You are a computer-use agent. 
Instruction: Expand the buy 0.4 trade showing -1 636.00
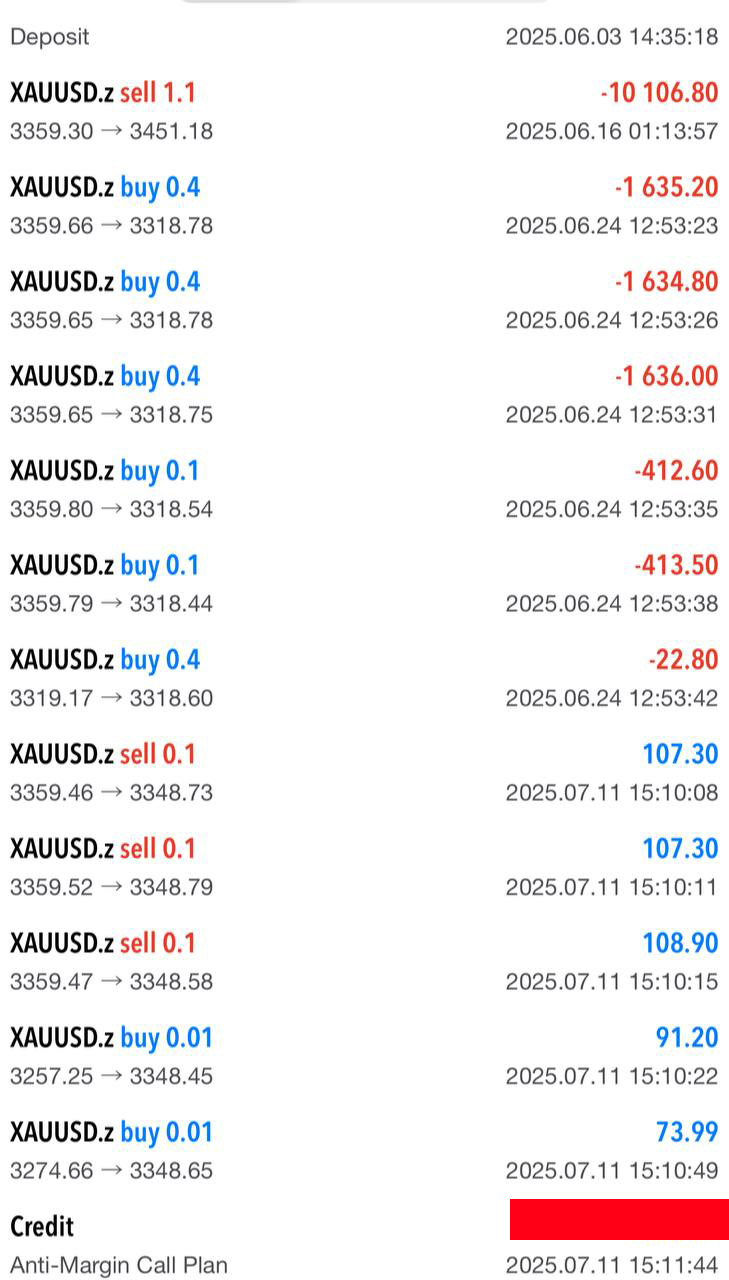click(364, 395)
